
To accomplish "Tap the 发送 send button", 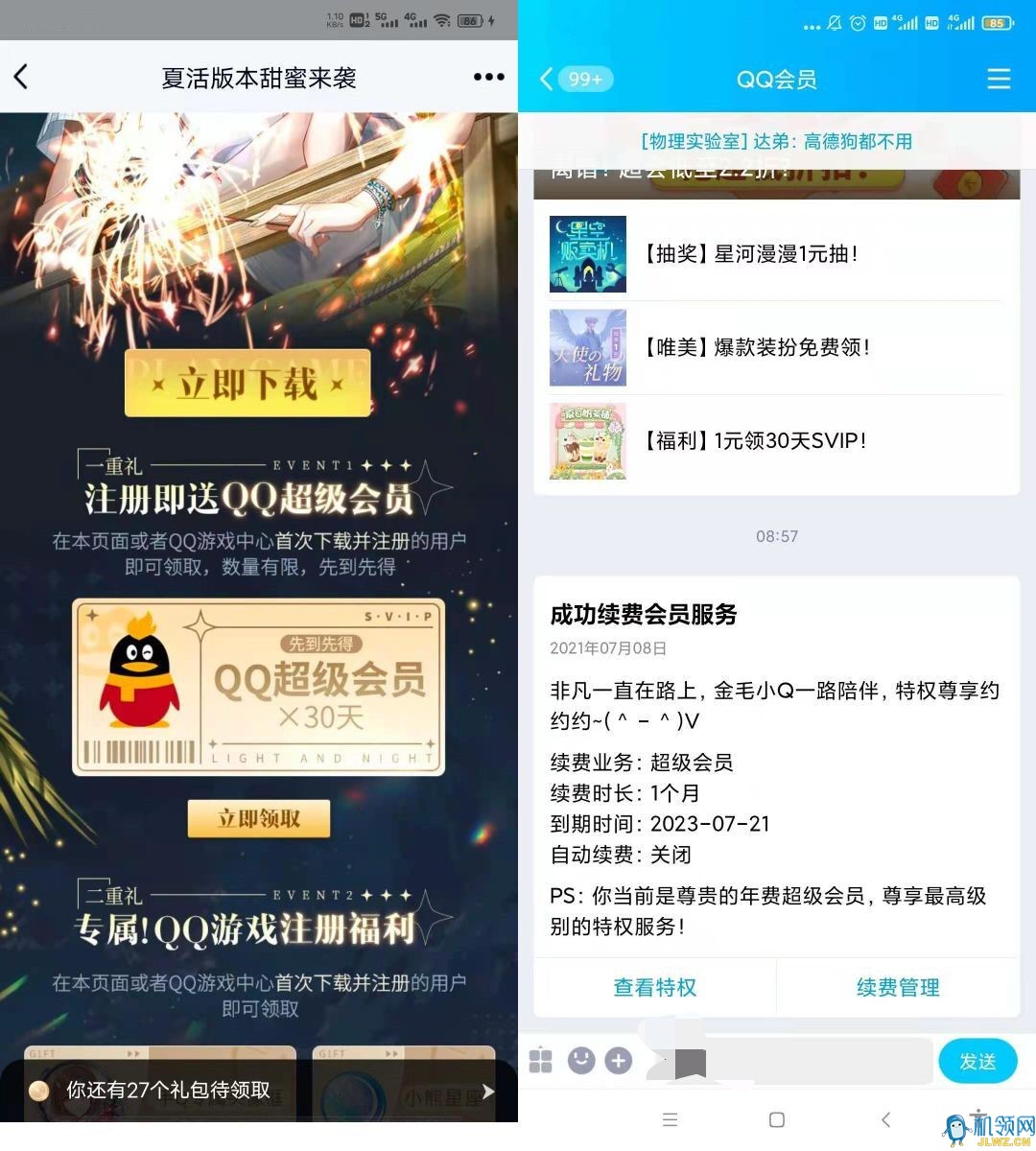I will point(977,1061).
